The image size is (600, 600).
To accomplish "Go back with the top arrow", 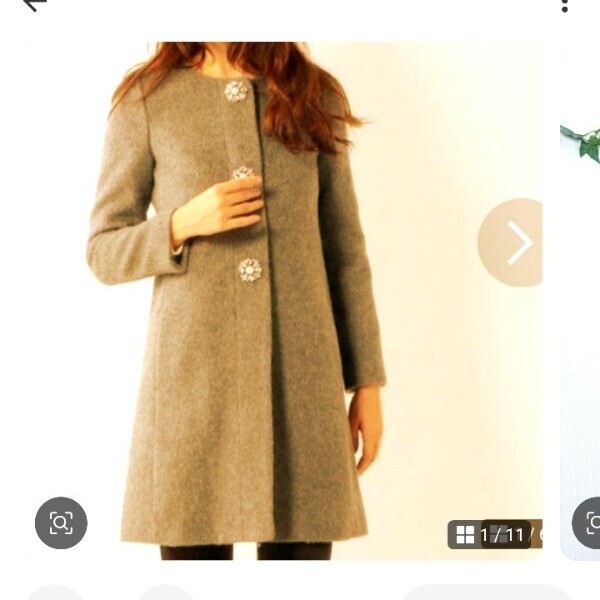I will pyautogui.click(x=34, y=4).
